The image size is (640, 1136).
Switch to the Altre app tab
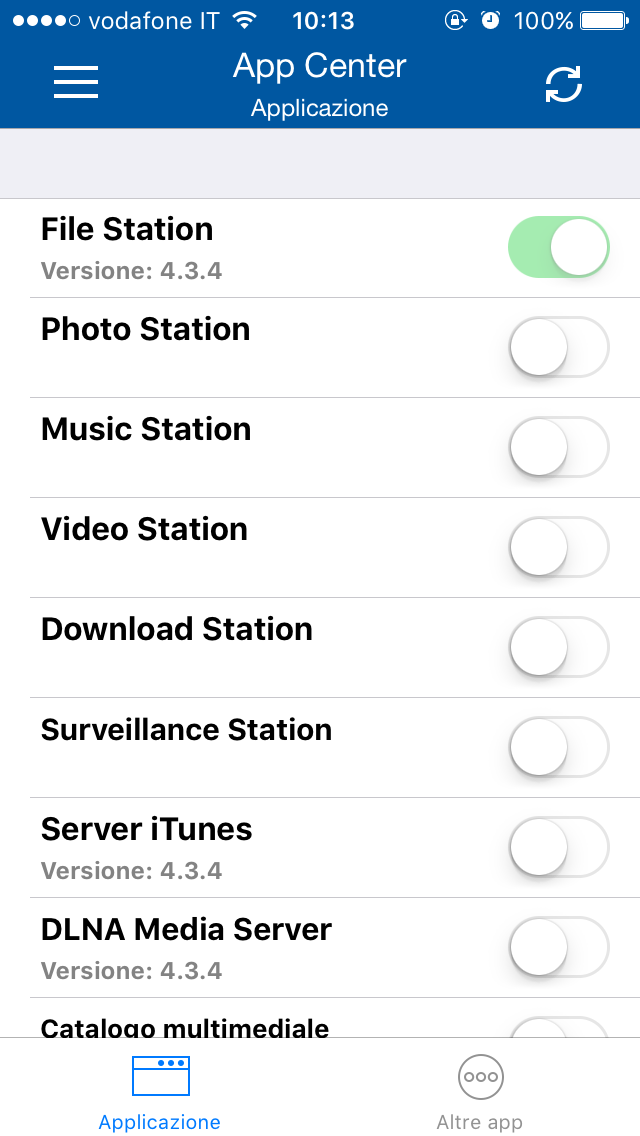(x=480, y=1090)
